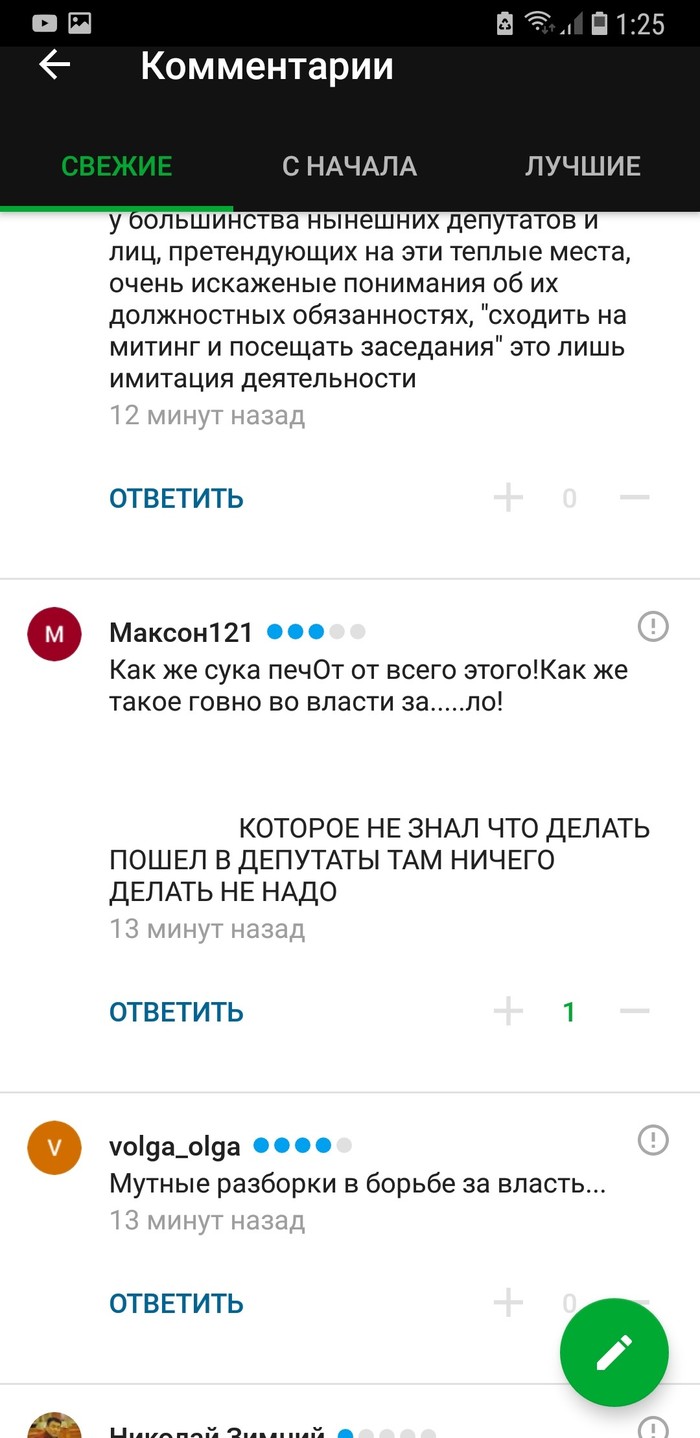Switch to the ЛУЧШИЕ tab

tap(583, 166)
